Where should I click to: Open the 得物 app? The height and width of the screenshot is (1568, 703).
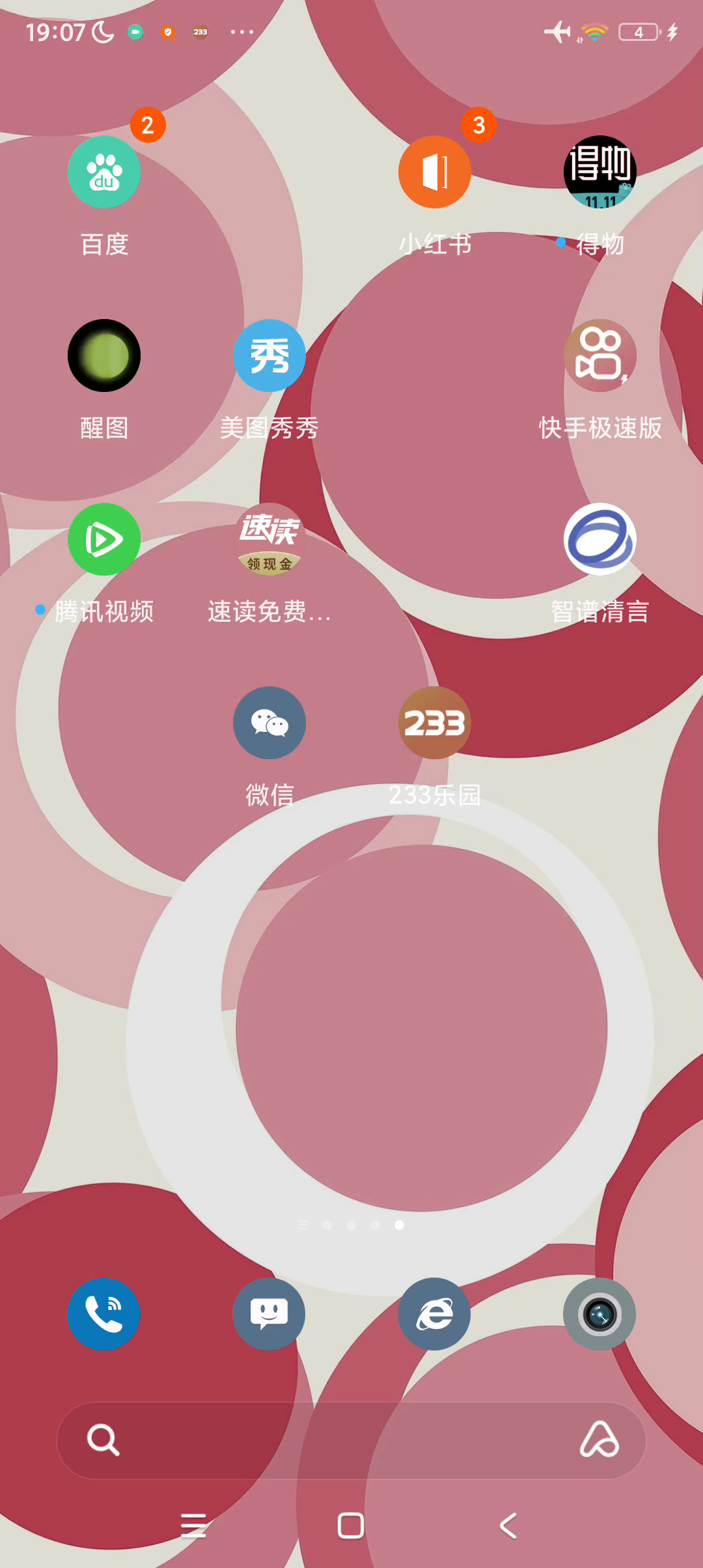600,173
